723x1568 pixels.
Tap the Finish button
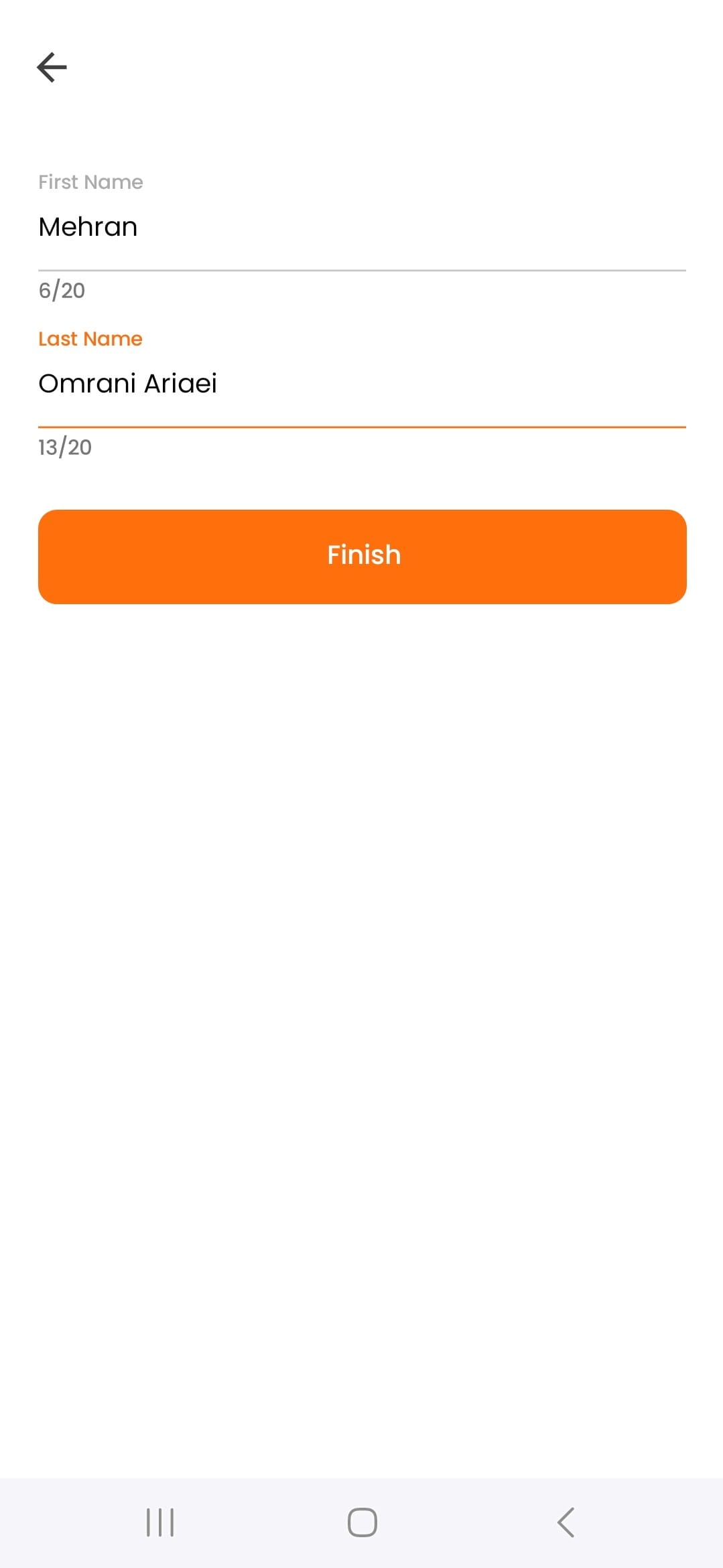pyautogui.click(x=362, y=556)
